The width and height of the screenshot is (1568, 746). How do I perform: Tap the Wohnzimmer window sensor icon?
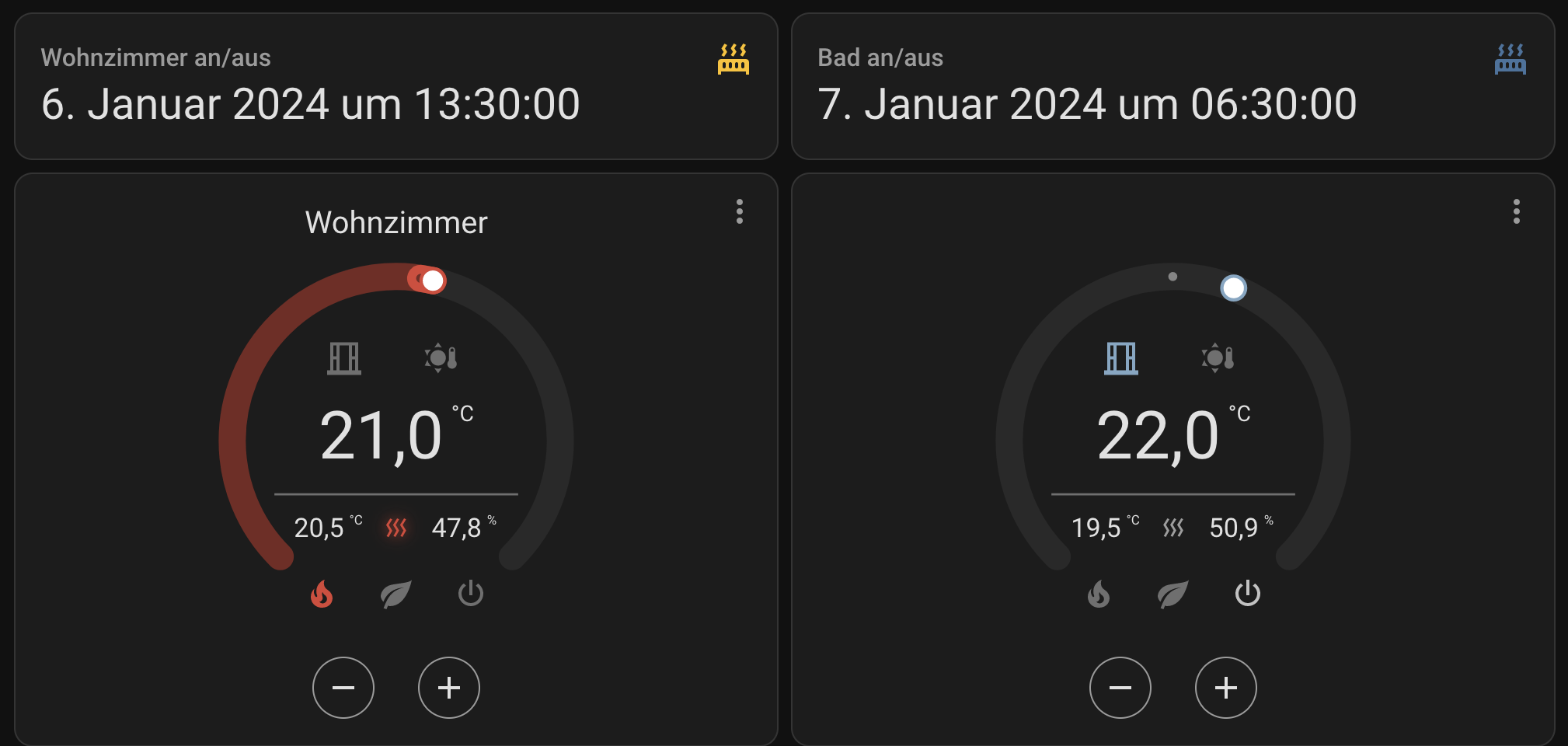coord(344,358)
